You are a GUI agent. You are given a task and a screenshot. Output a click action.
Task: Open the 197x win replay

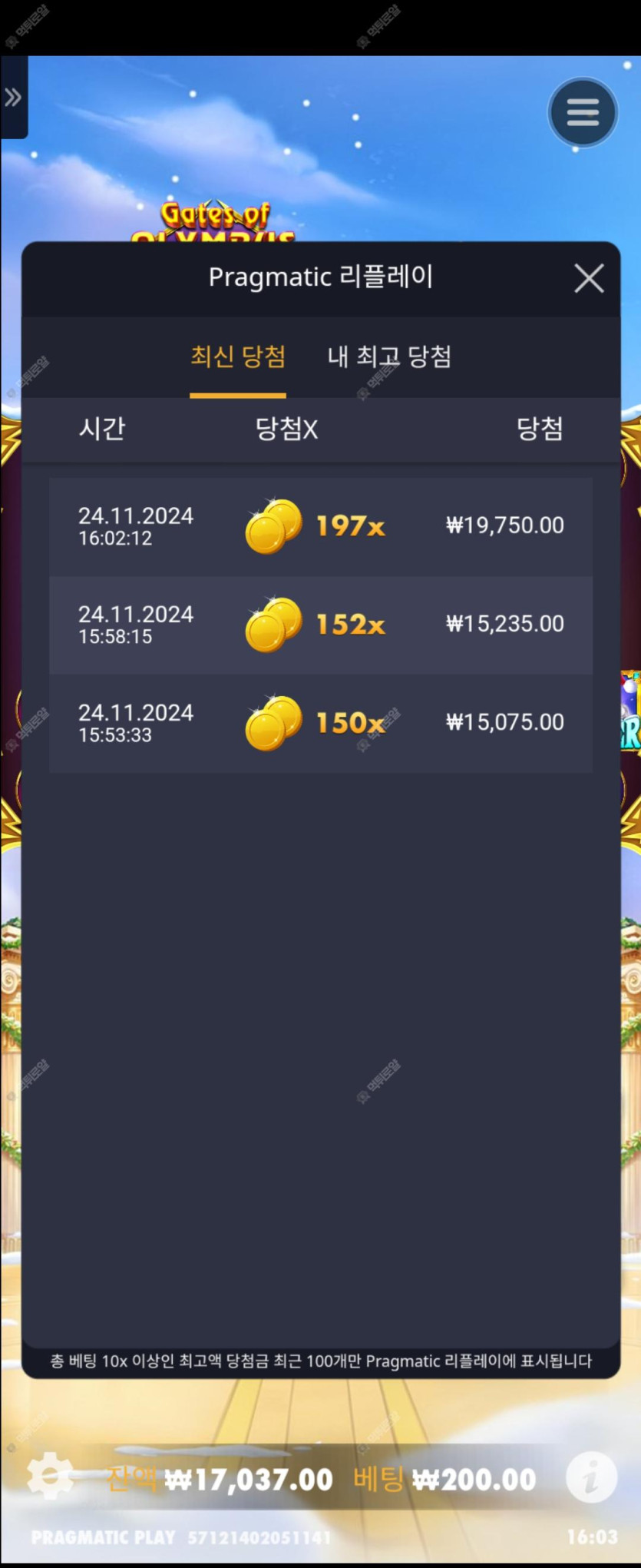[320, 526]
